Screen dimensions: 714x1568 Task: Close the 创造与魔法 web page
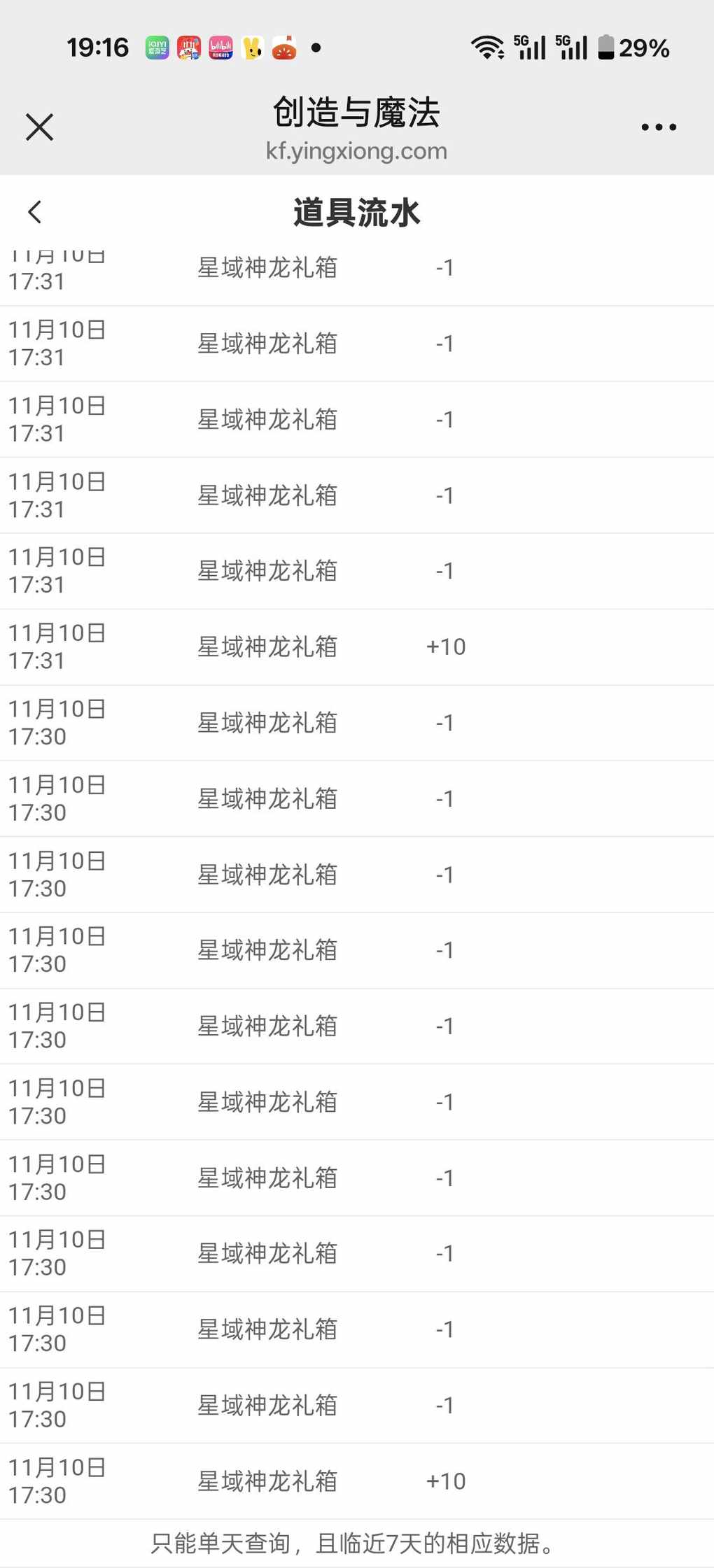point(39,127)
